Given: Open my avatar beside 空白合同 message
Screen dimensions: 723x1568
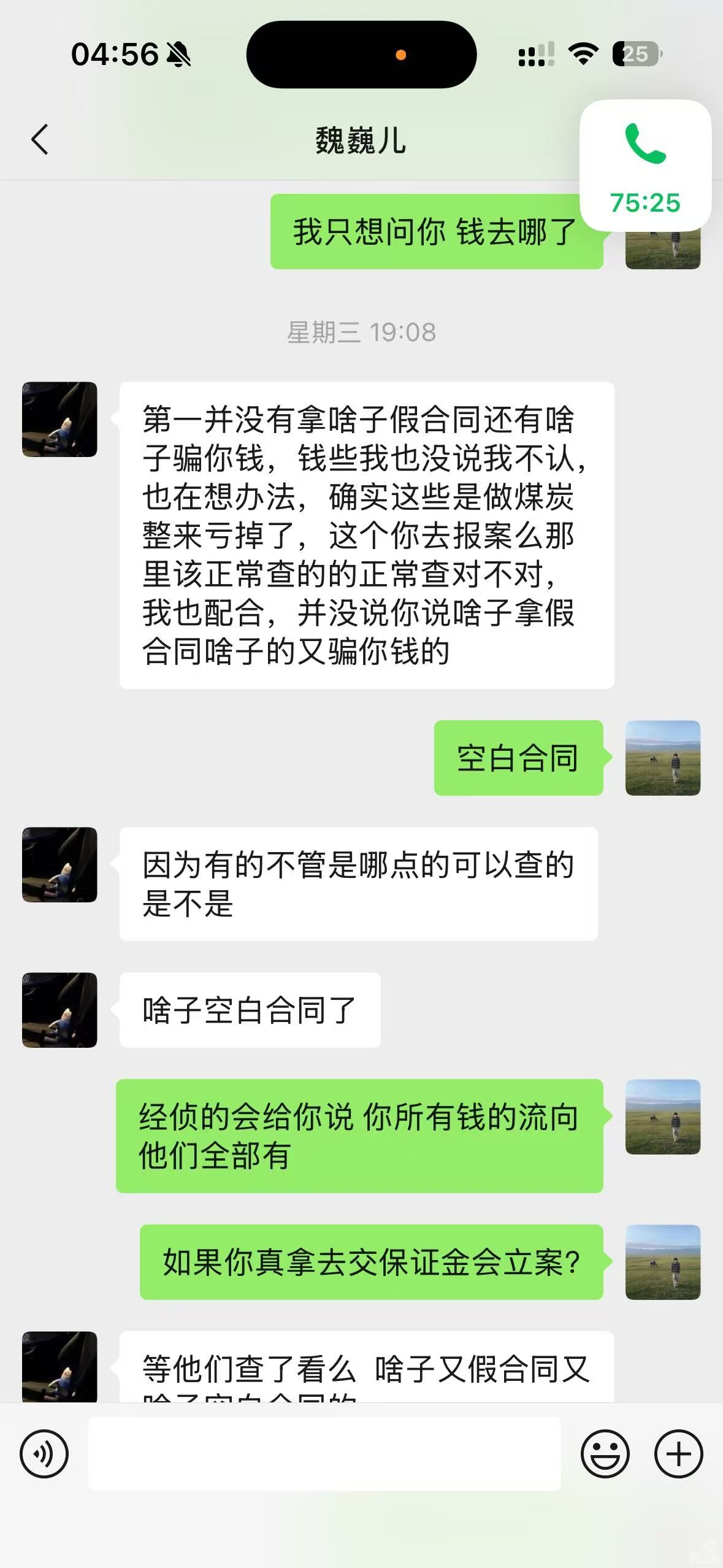Looking at the screenshot, I should pos(662,758).
